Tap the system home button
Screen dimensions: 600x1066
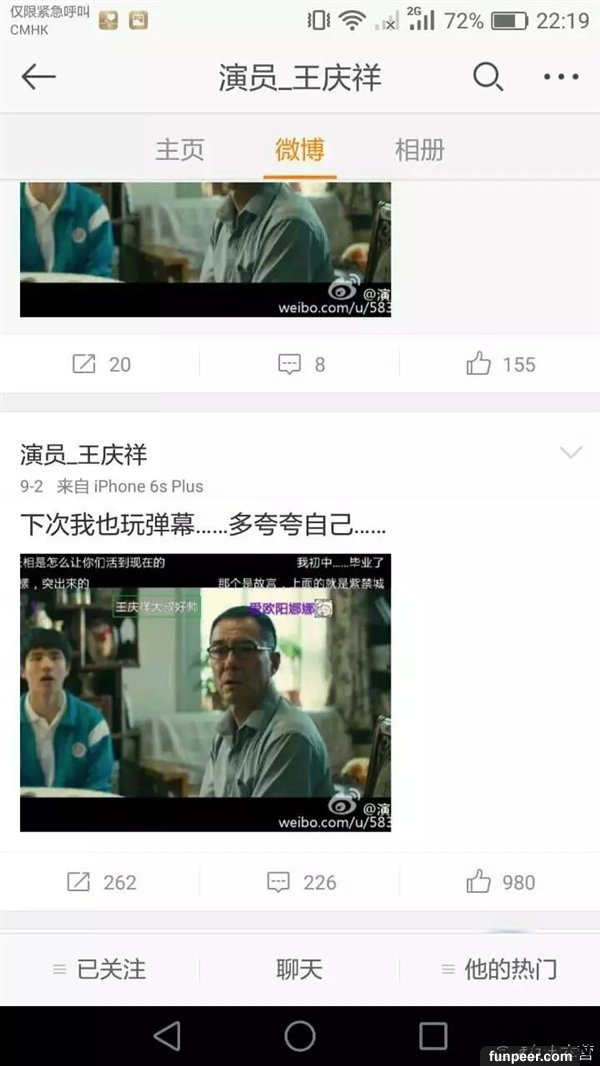[300, 1035]
